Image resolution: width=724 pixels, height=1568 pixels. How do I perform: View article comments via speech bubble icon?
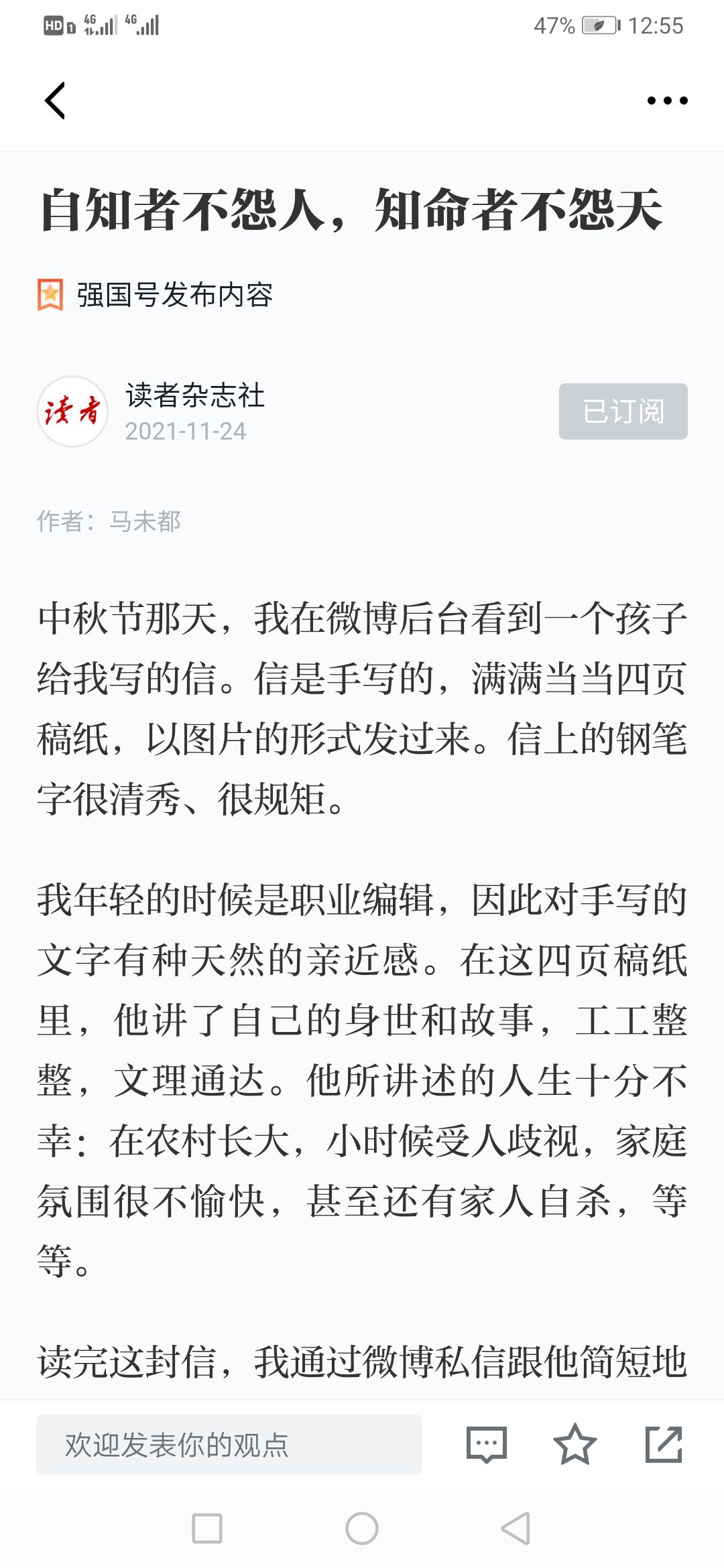[x=487, y=1445]
